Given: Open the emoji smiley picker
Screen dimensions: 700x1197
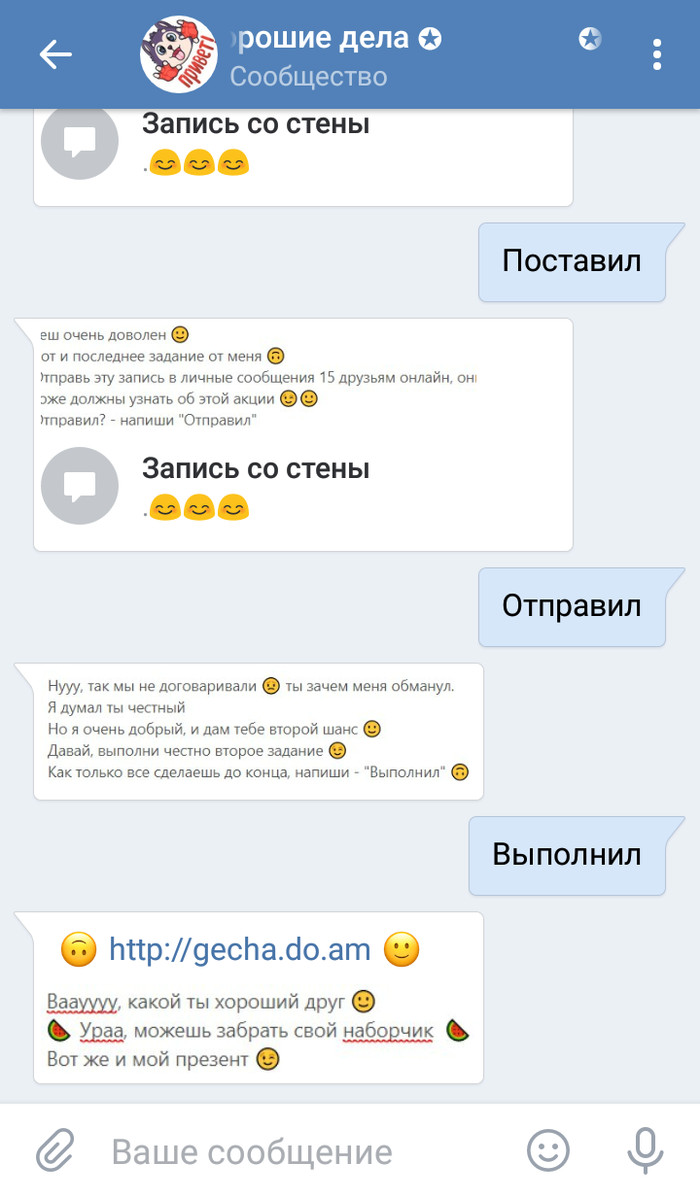Looking at the screenshot, I should coord(548,1151).
